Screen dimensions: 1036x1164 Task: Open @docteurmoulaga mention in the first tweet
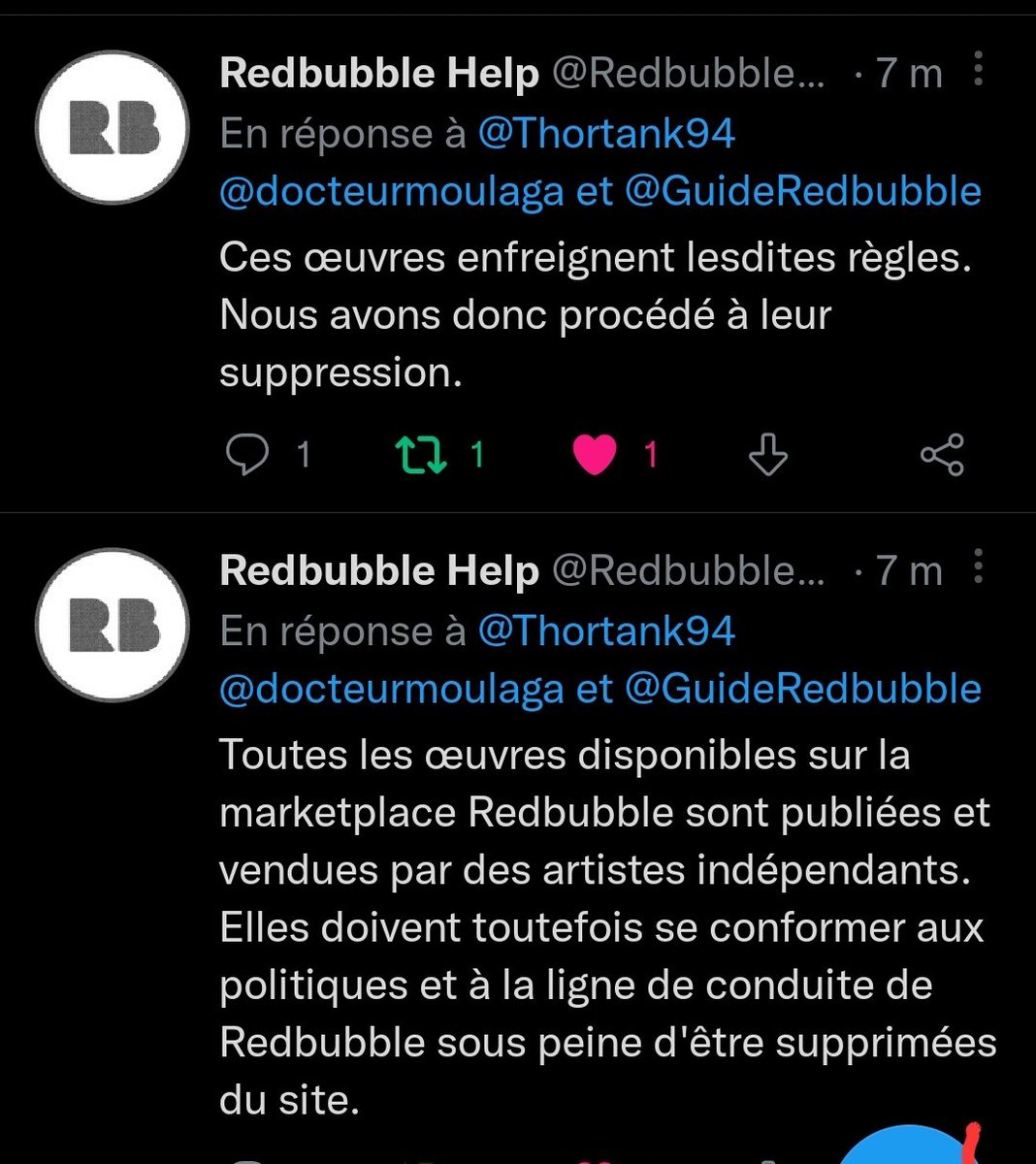[391, 190]
